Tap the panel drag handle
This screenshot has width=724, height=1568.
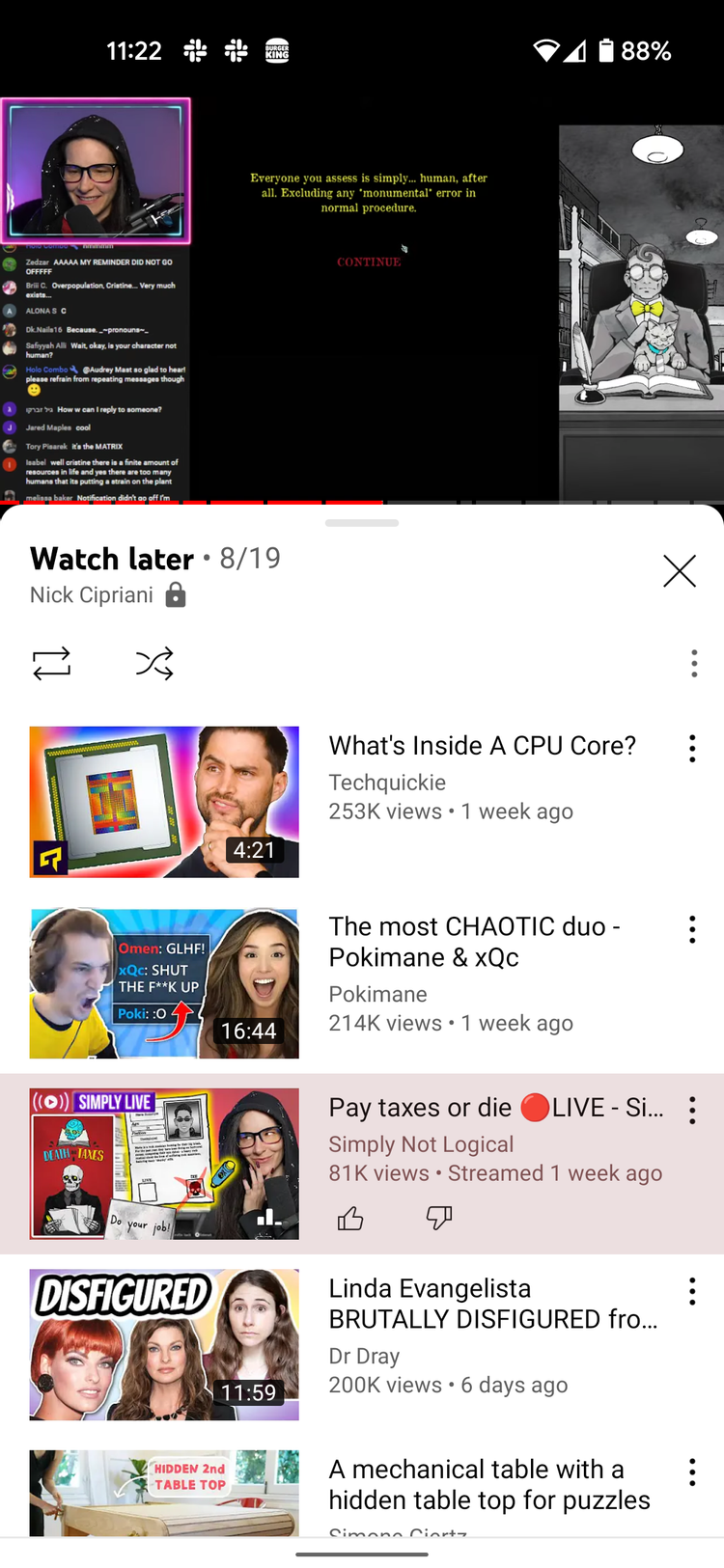362,523
